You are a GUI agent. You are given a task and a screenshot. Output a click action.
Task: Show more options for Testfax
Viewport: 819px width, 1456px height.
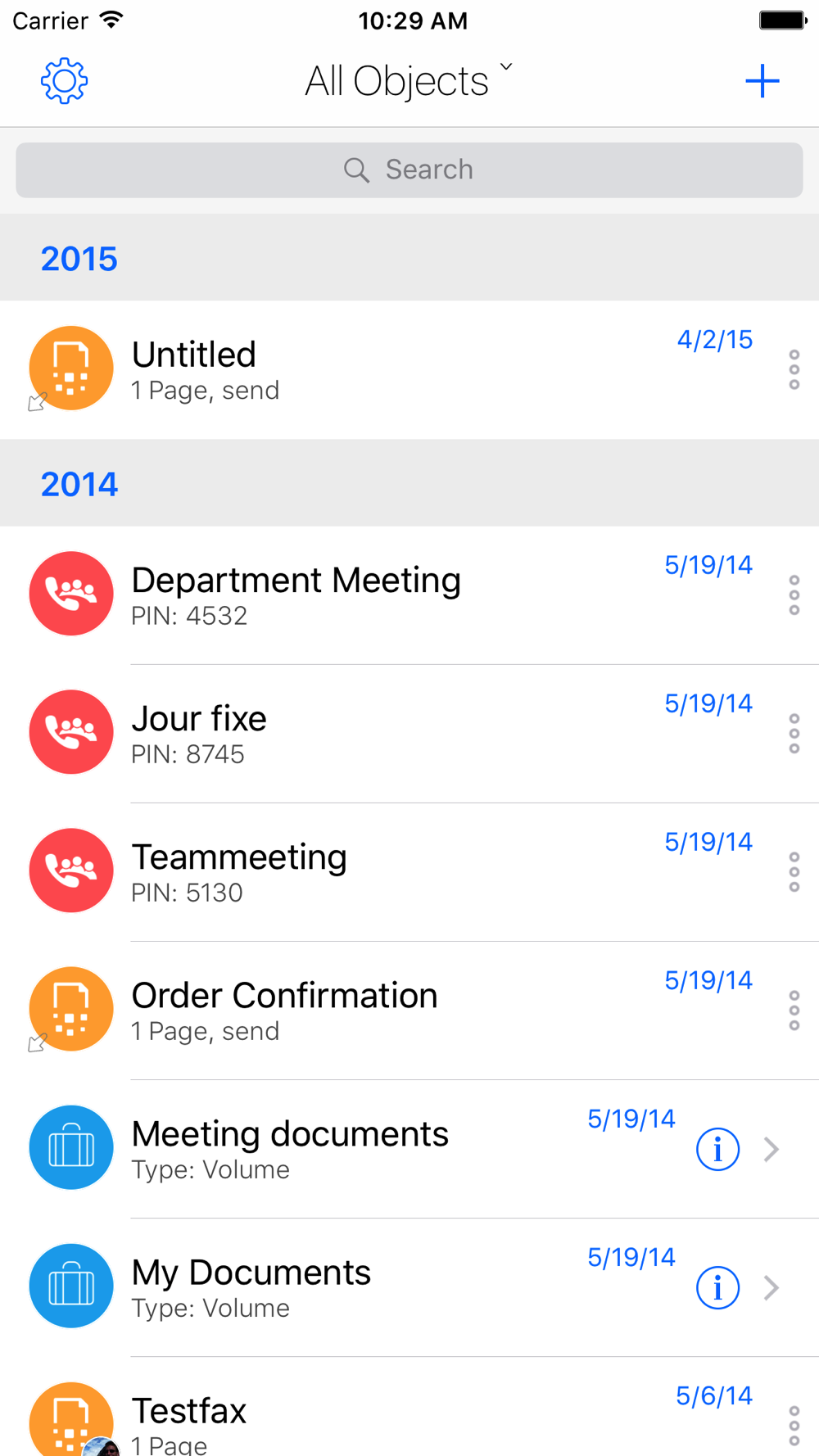(794, 1426)
